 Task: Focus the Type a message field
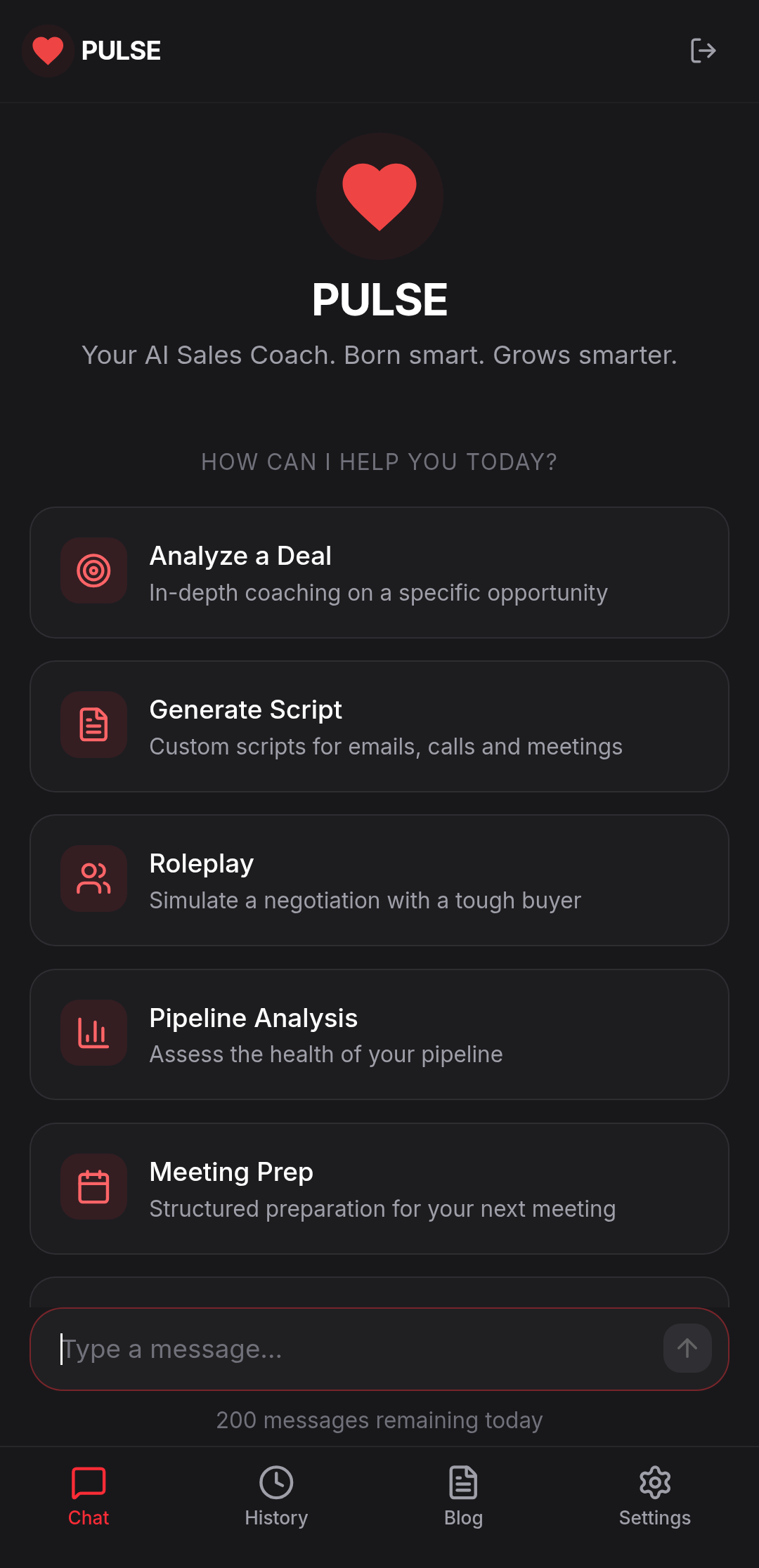pos(351,1349)
